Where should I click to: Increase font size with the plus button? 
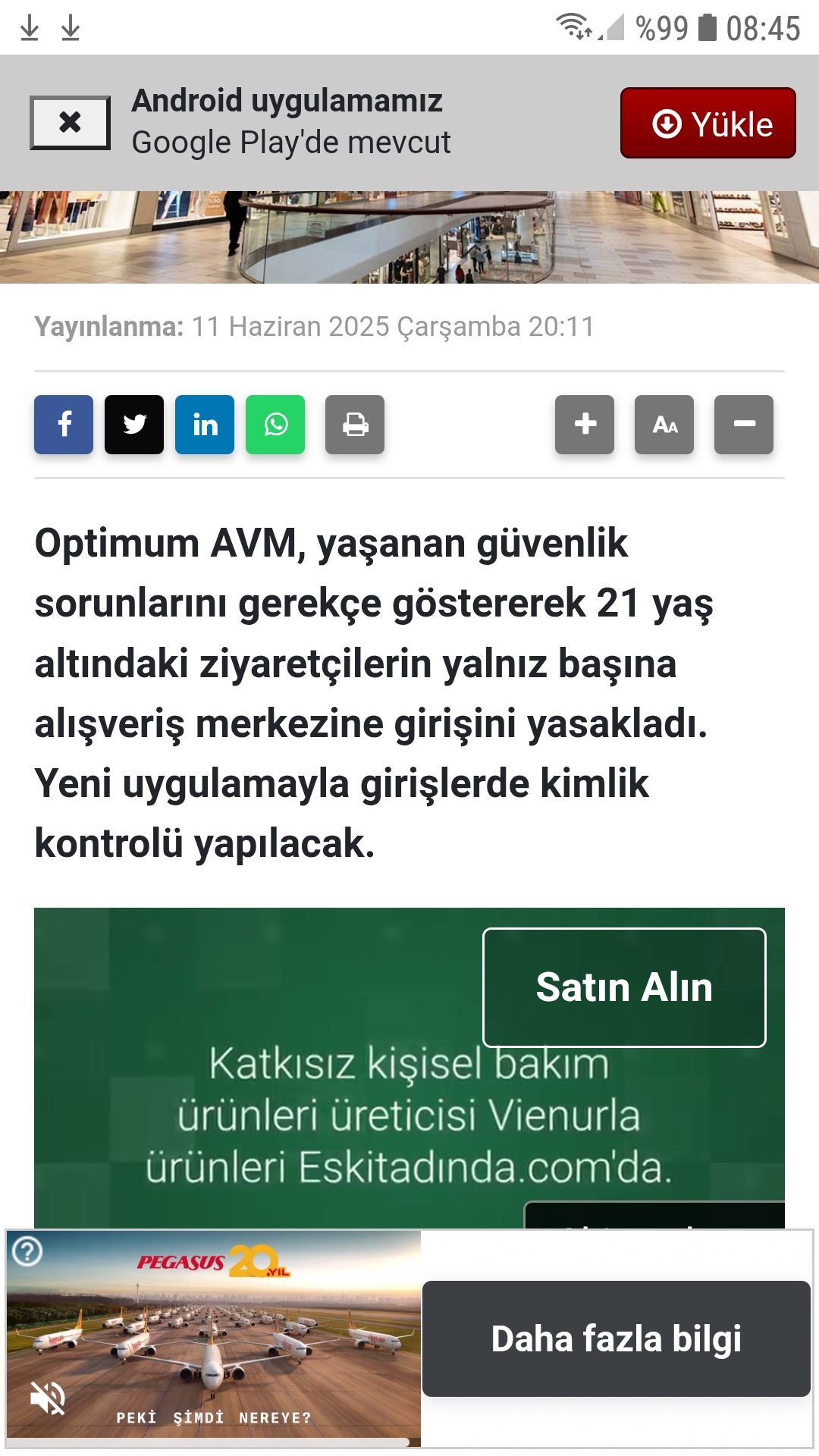pos(585,425)
